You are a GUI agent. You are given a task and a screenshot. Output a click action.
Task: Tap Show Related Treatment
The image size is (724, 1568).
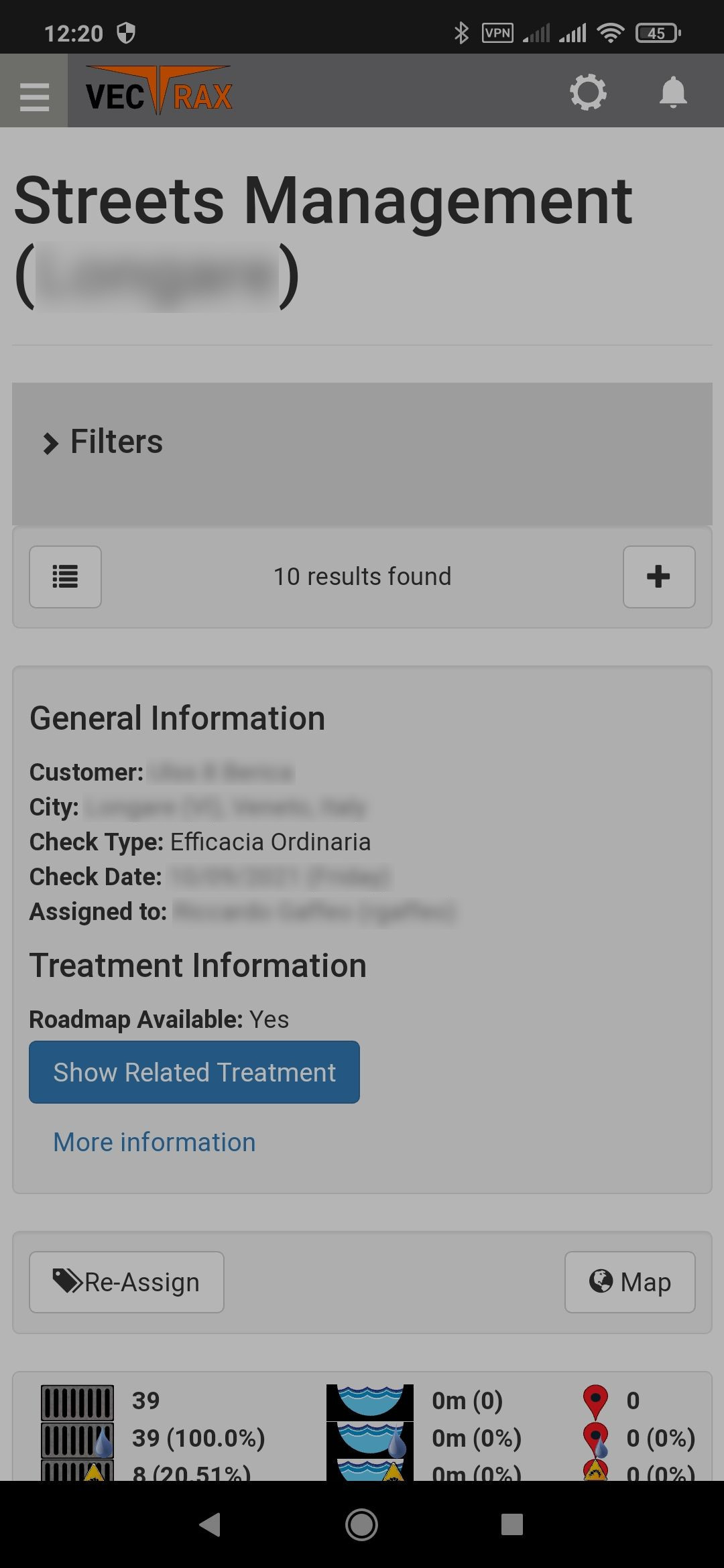(x=194, y=1072)
